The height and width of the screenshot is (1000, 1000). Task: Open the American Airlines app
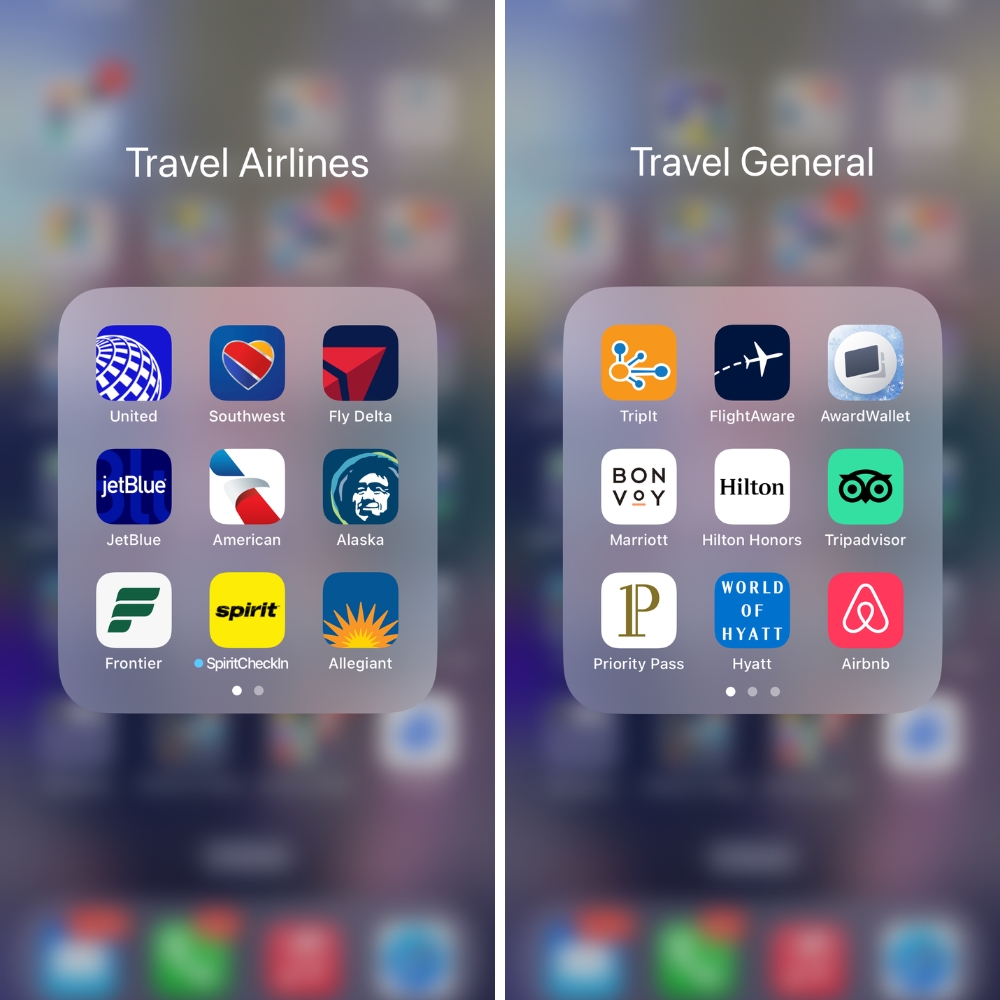click(x=247, y=487)
